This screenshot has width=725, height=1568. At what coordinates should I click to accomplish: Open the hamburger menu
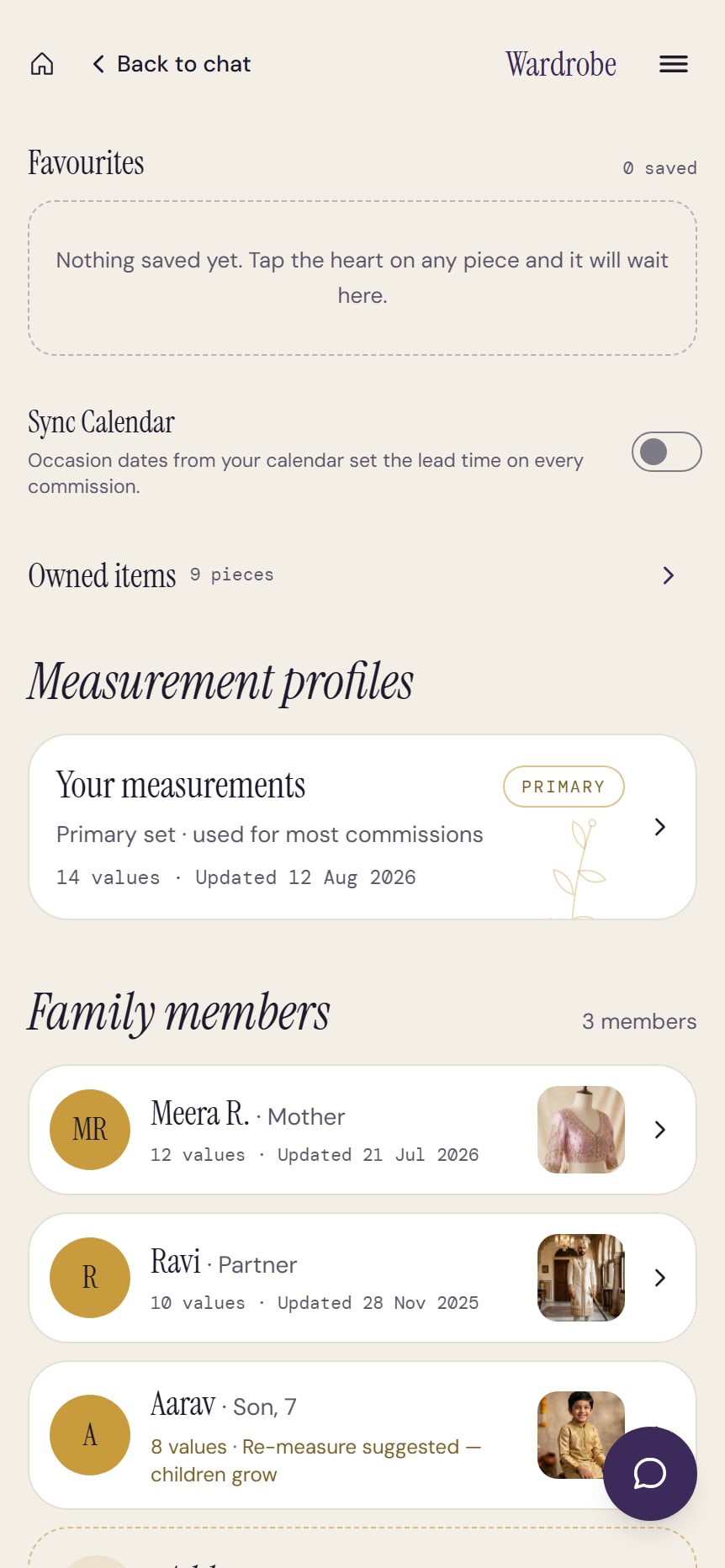click(674, 64)
